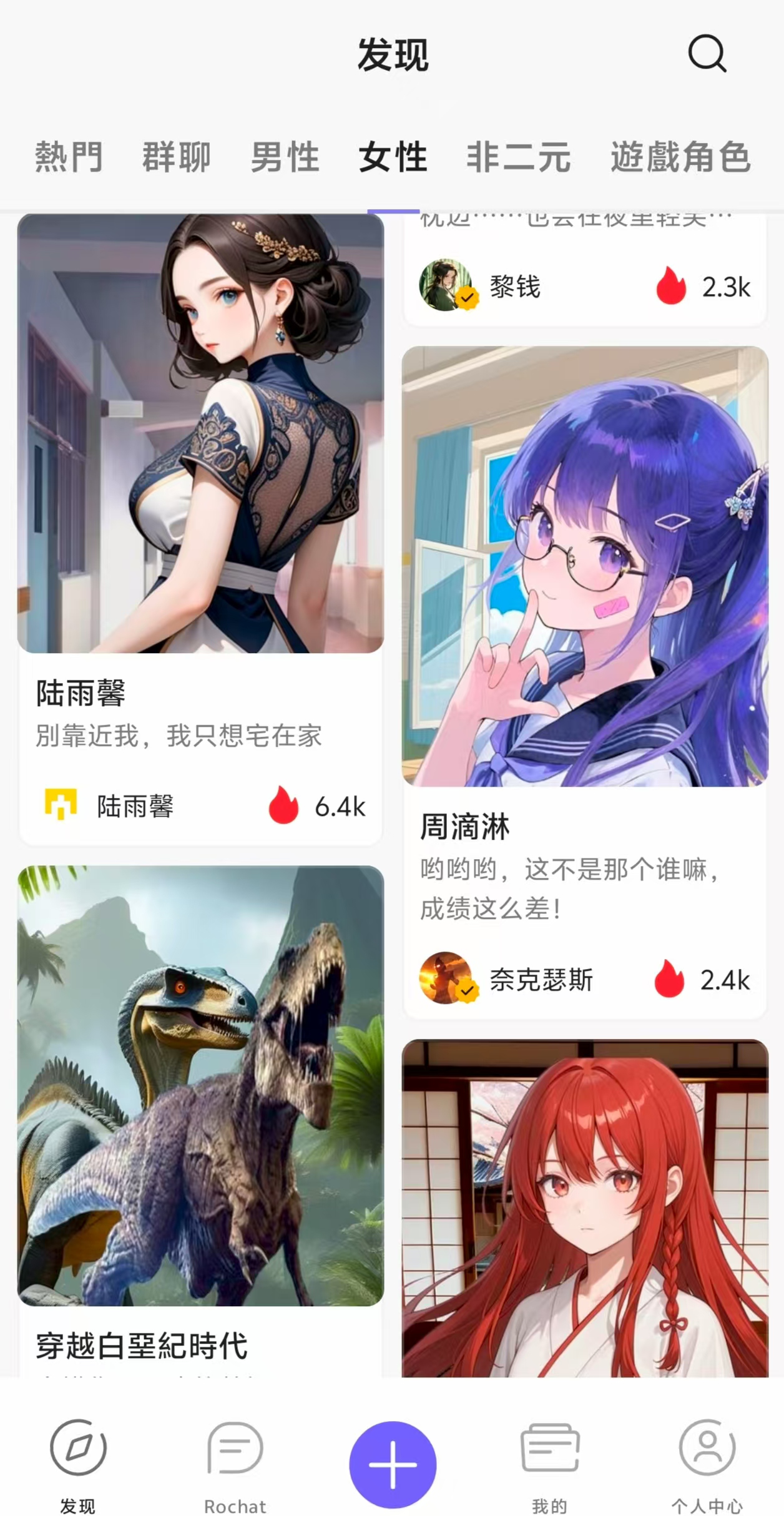Screen dimensions: 784x1516
Task: Switch to the 非二元 tab
Action: [x=518, y=156]
